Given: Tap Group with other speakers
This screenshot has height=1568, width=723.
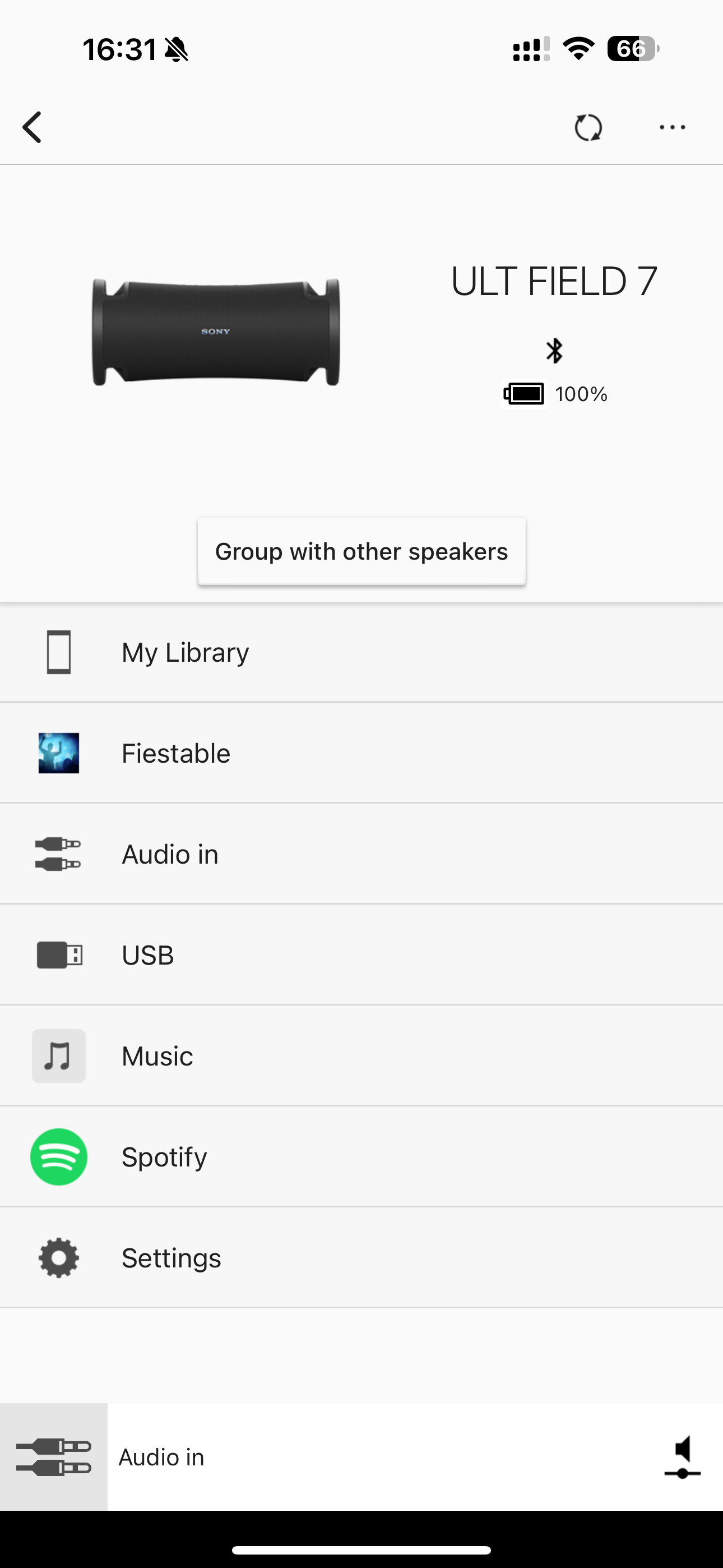Looking at the screenshot, I should click(361, 551).
